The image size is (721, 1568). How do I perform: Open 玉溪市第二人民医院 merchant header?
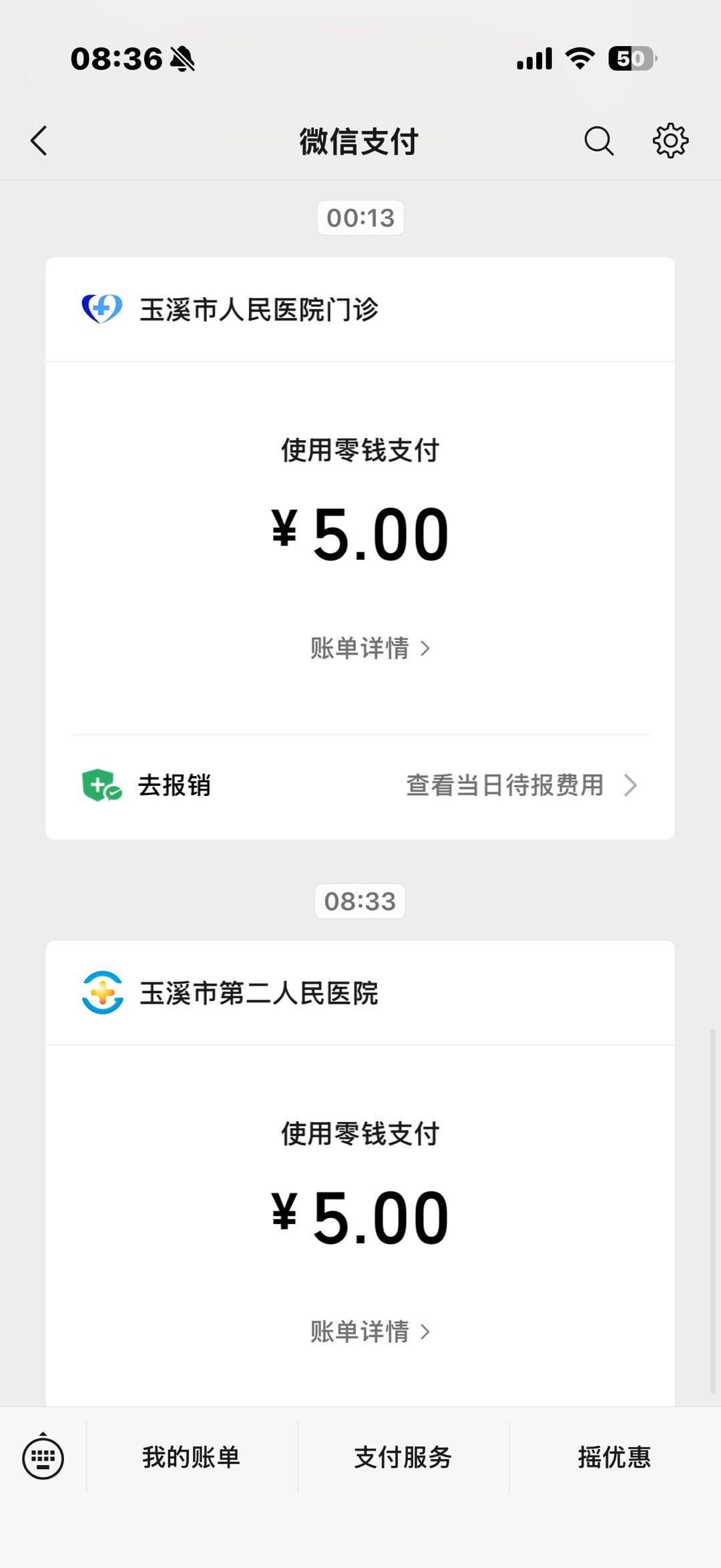[259, 993]
